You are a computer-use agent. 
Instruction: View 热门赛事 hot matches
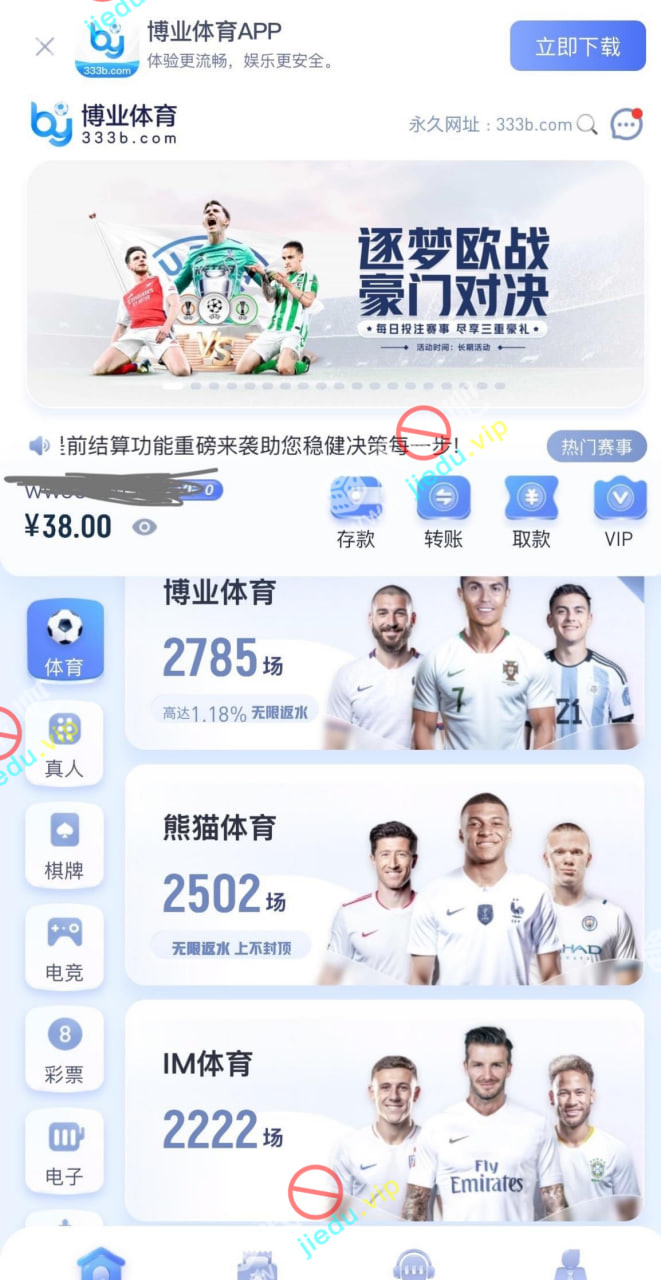click(x=596, y=446)
